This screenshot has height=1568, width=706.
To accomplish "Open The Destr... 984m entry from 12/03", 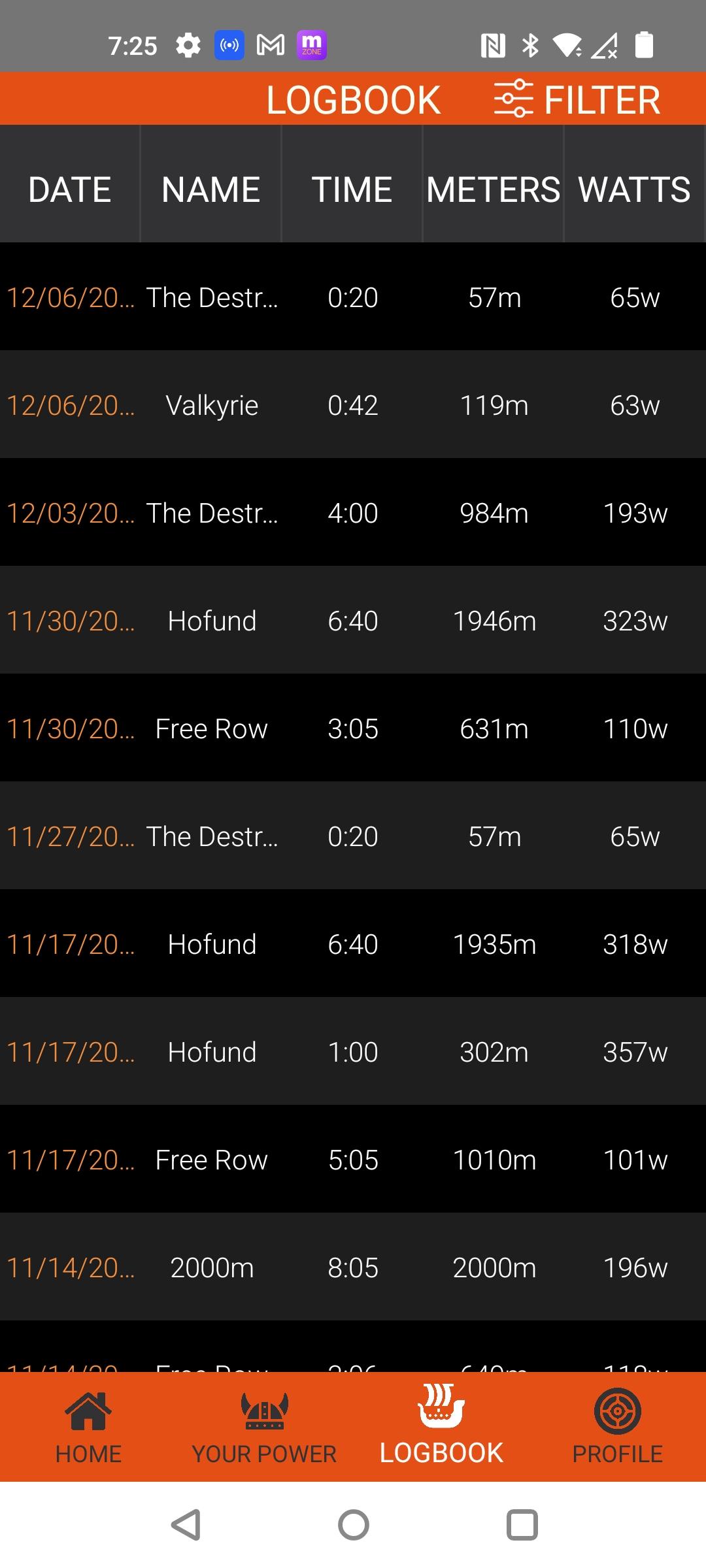I will [353, 512].
